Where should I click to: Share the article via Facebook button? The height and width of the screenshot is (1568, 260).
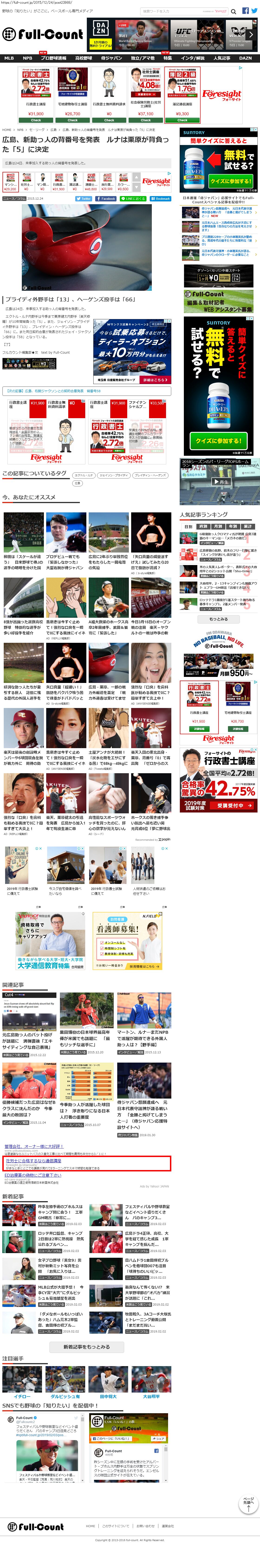[x=107, y=198]
